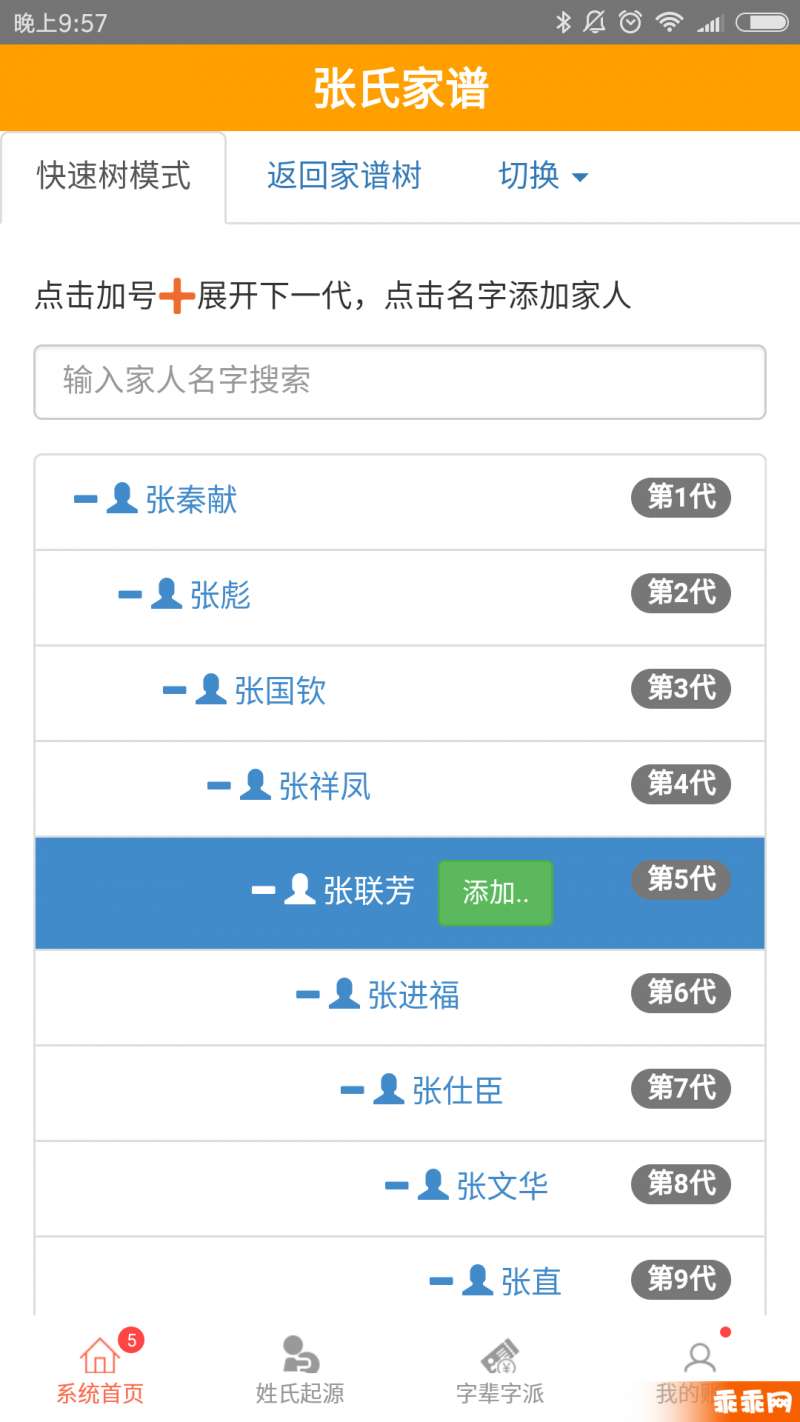Open the 姓氏起源 tab
This screenshot has width=800, height=1422.
pyautogui.click(x=300, y=1369)
